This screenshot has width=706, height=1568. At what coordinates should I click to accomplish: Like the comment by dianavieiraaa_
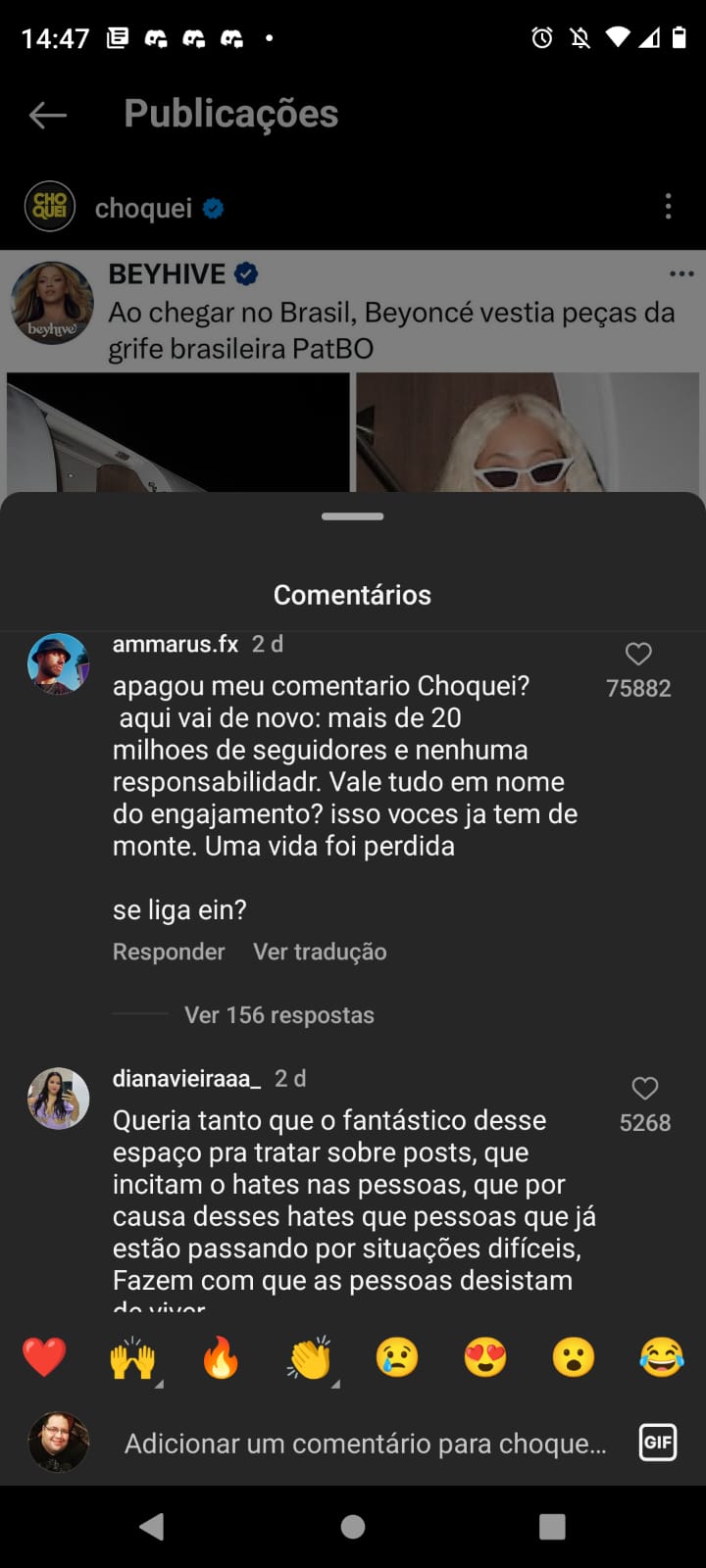tap(644, 1088)
